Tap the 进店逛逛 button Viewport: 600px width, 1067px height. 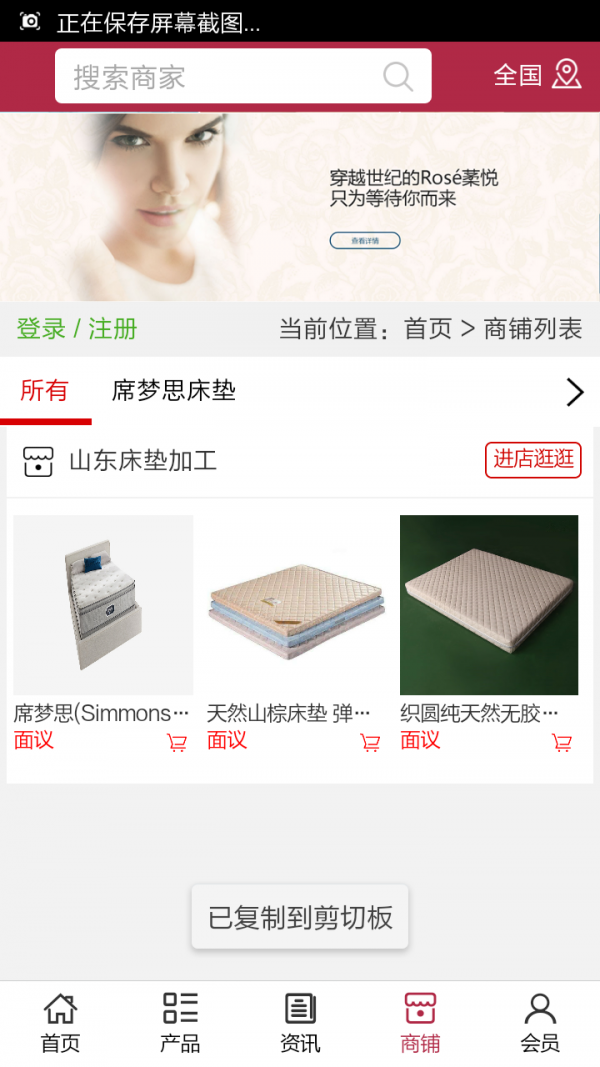pyautogui.click(x=533, y=459)
